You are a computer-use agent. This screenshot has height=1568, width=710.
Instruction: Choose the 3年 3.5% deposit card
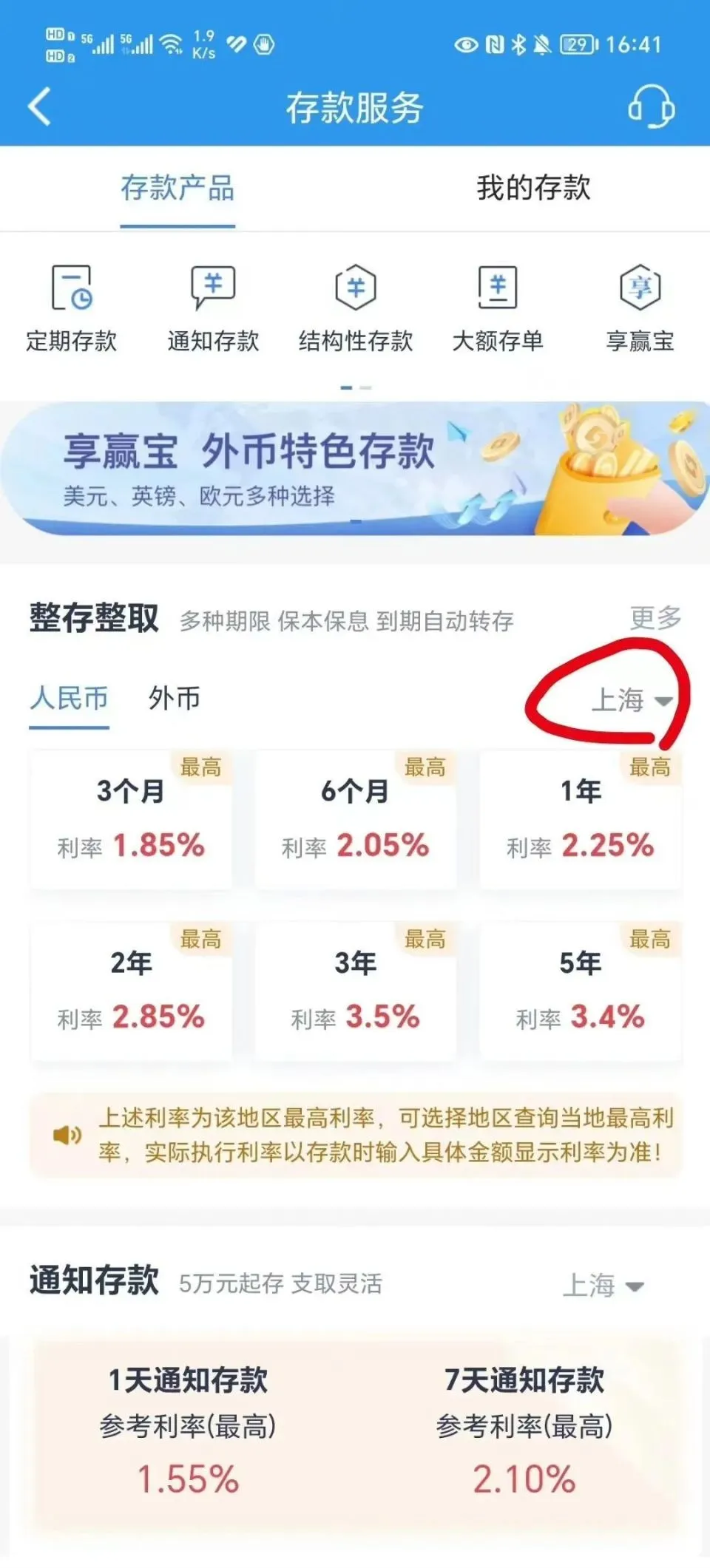356,991
